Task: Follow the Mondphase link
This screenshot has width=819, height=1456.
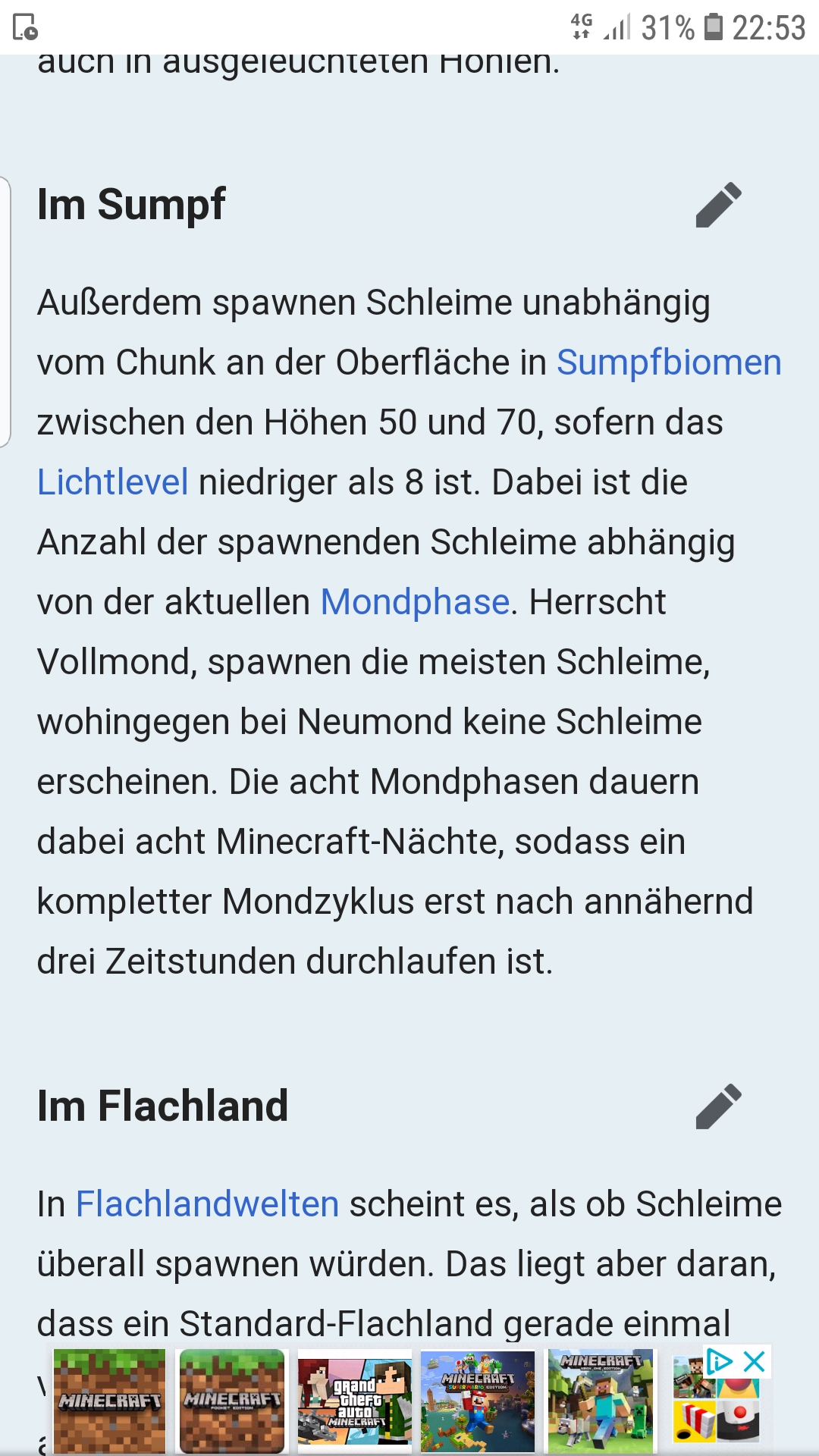Action: pyautogui.click(x=415, y=603)
